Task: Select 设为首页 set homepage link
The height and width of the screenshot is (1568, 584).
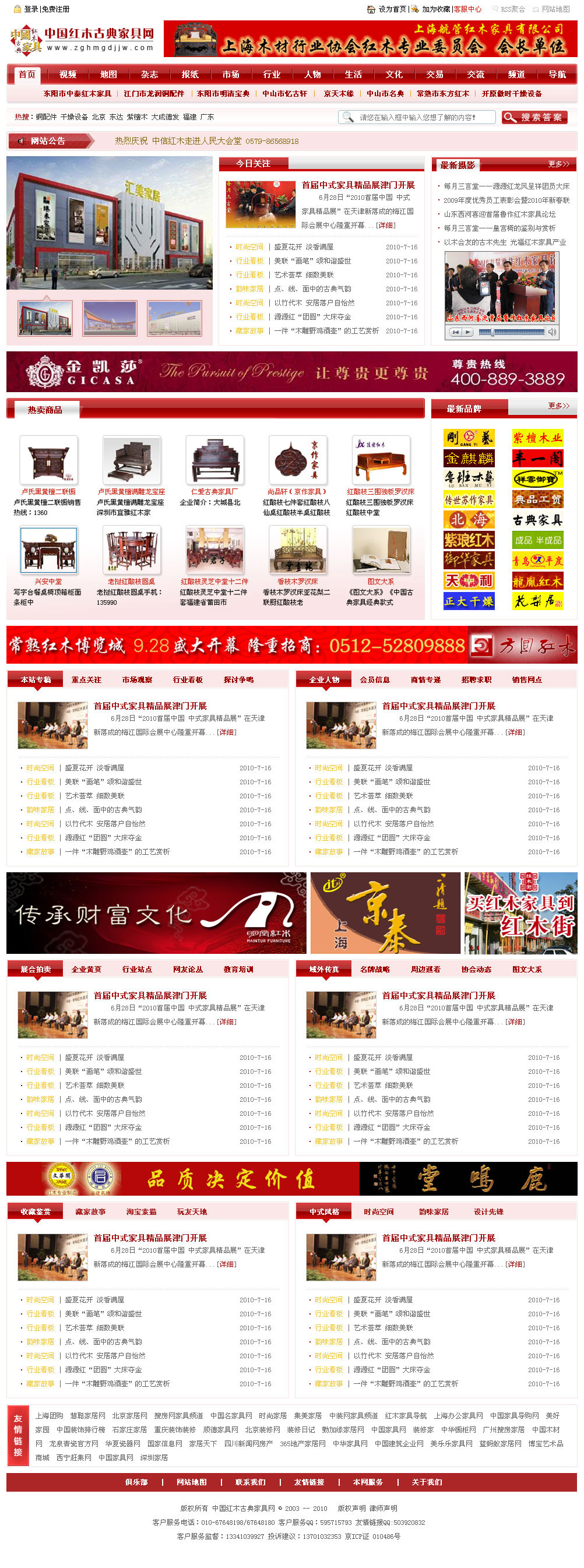Action: point(392,9)
